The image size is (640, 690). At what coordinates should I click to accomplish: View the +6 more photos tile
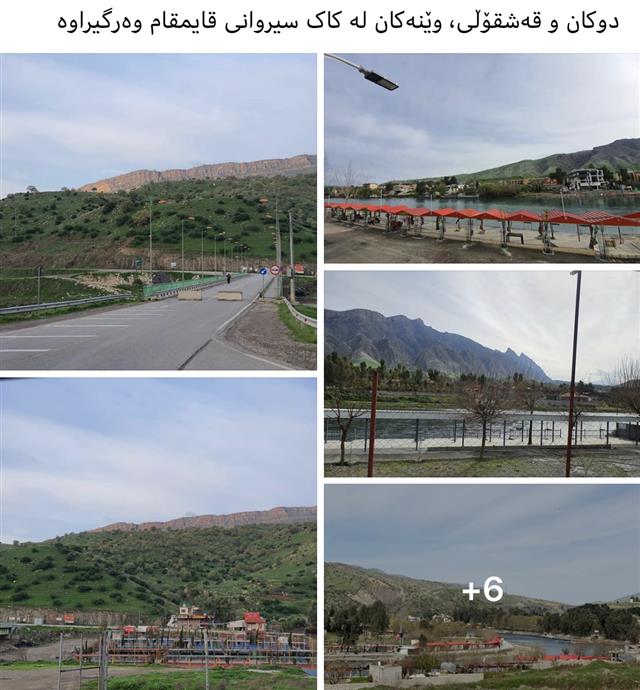[x=481, y=588]
